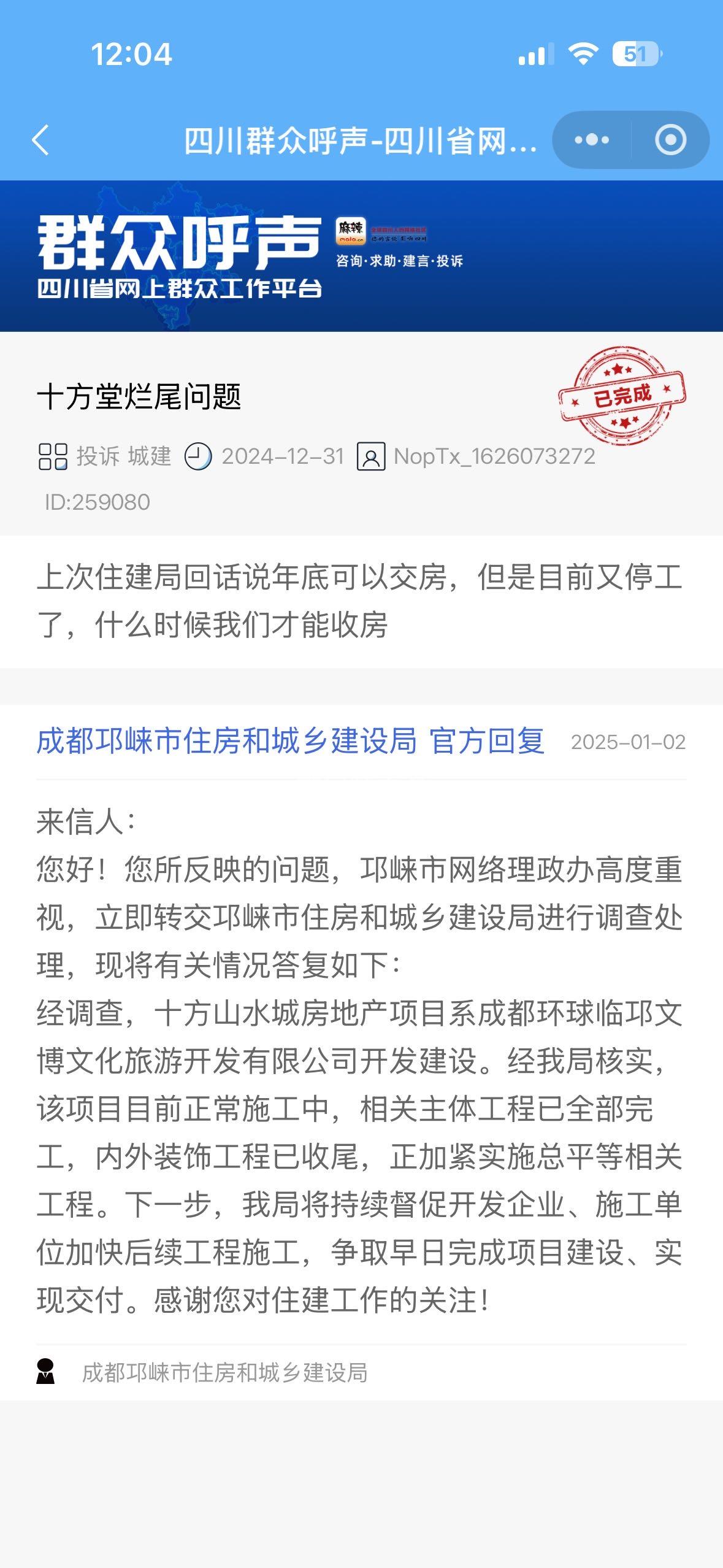Go back using the top-left arrow
The image size is (723, 1568).
[x=40, y=140]
